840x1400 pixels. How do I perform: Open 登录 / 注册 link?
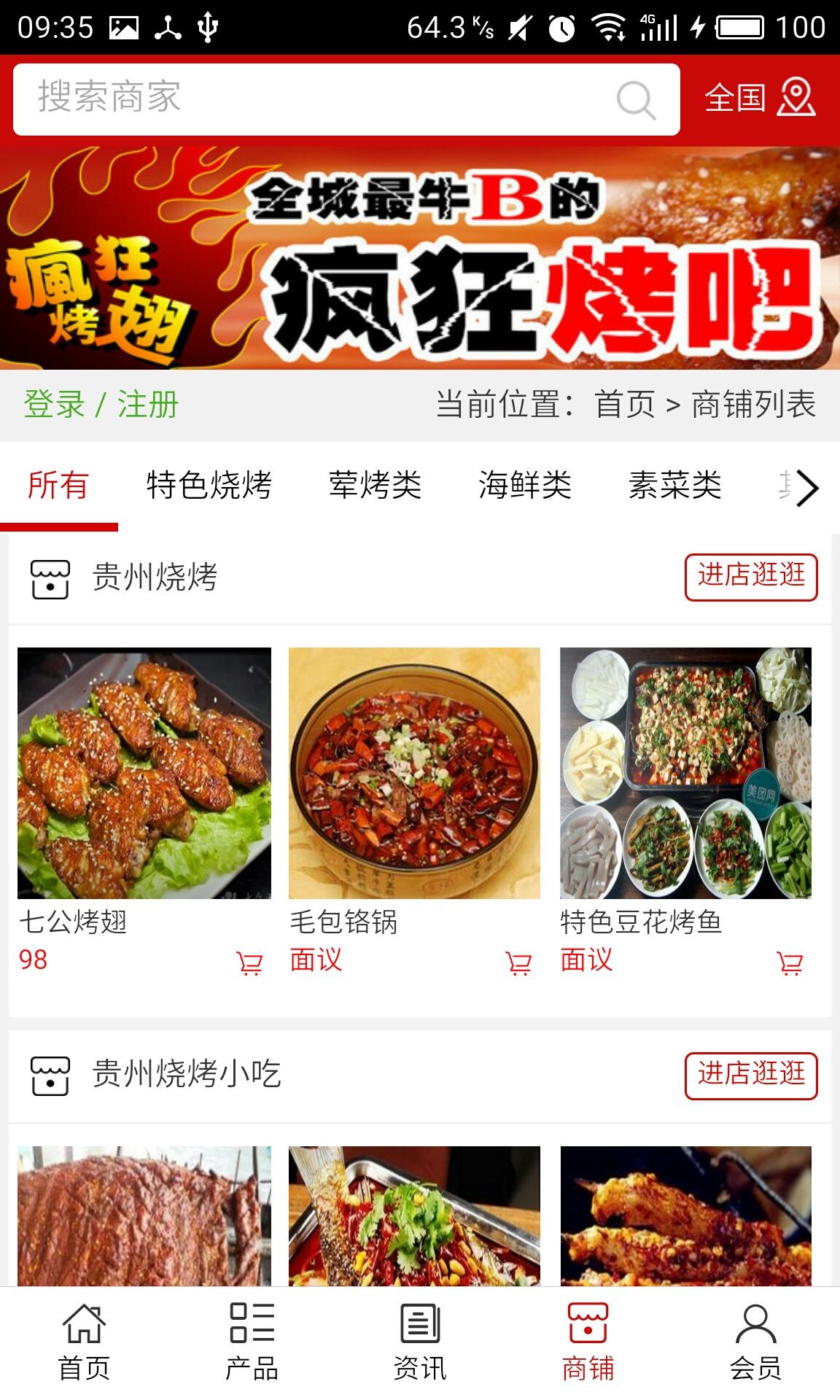click(101, 405)
